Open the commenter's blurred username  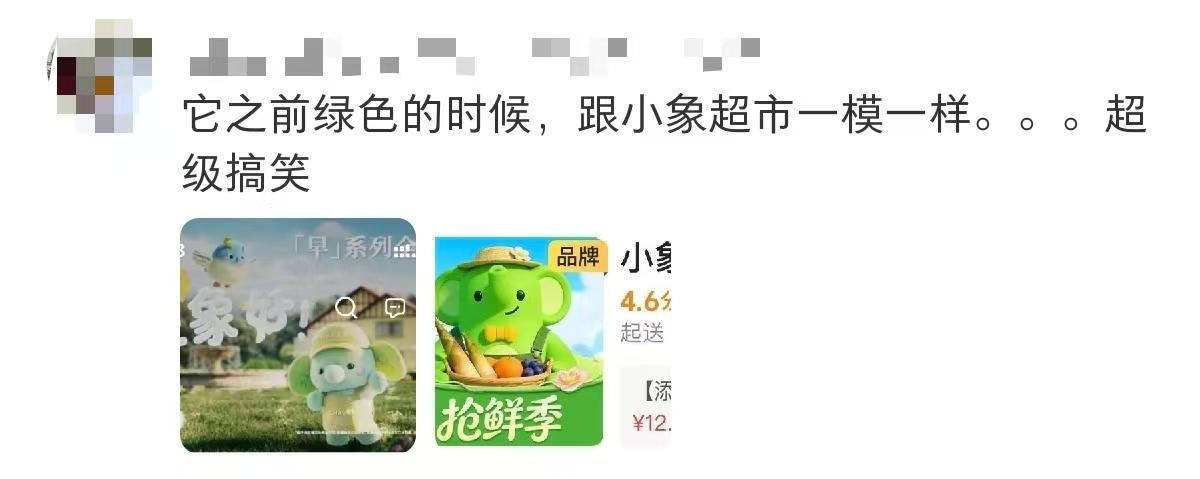470,54
